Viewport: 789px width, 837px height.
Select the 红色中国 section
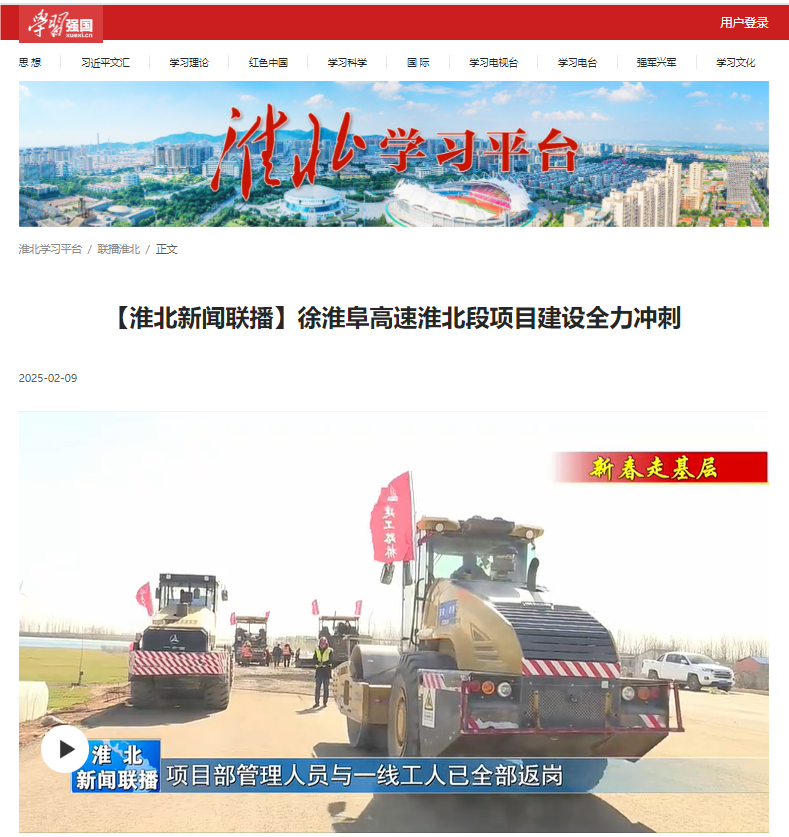(268, 62)
